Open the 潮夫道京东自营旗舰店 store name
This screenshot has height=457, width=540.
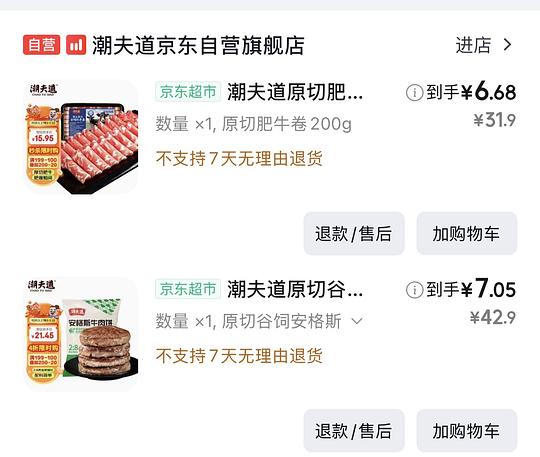198,45
